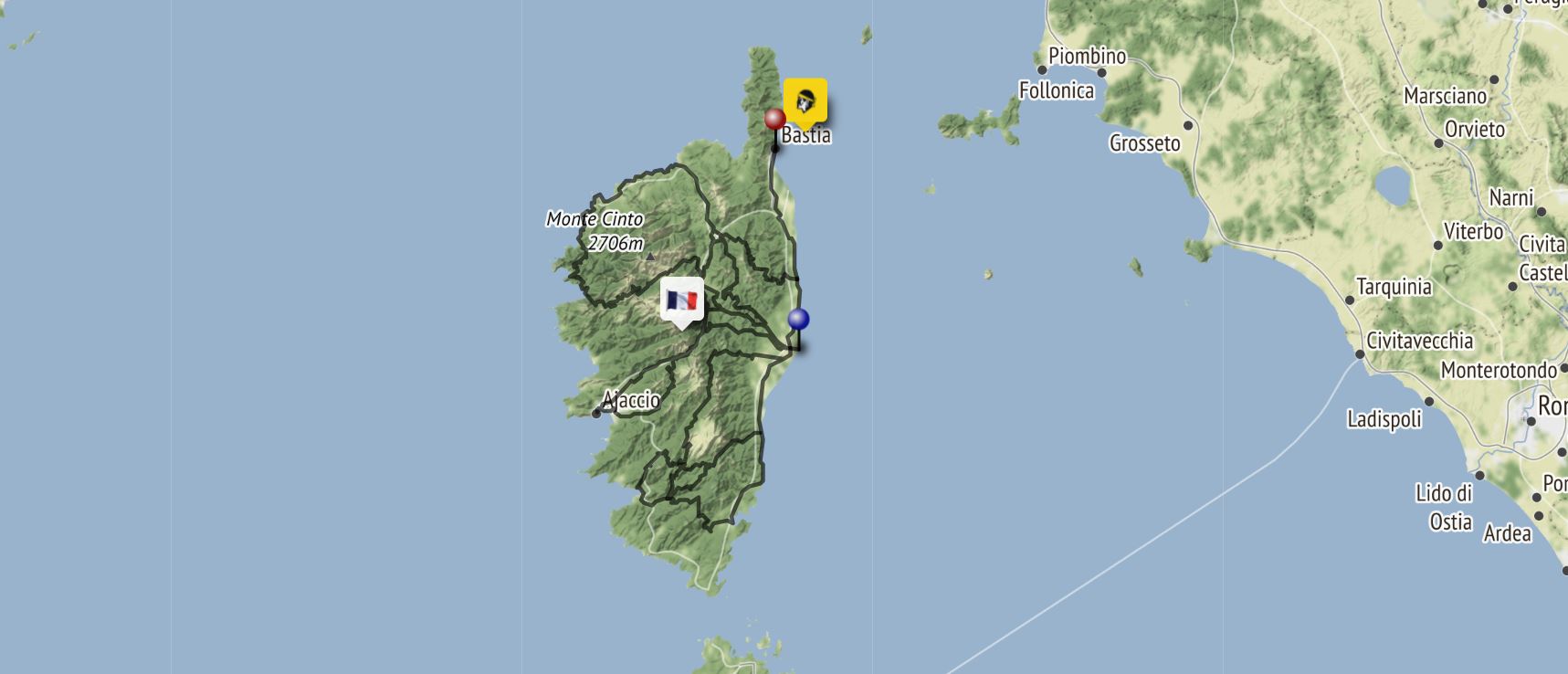Viewport: 1568px width, 674px height.
Task: Select the blue pin marker
Action: pos(798,320)
